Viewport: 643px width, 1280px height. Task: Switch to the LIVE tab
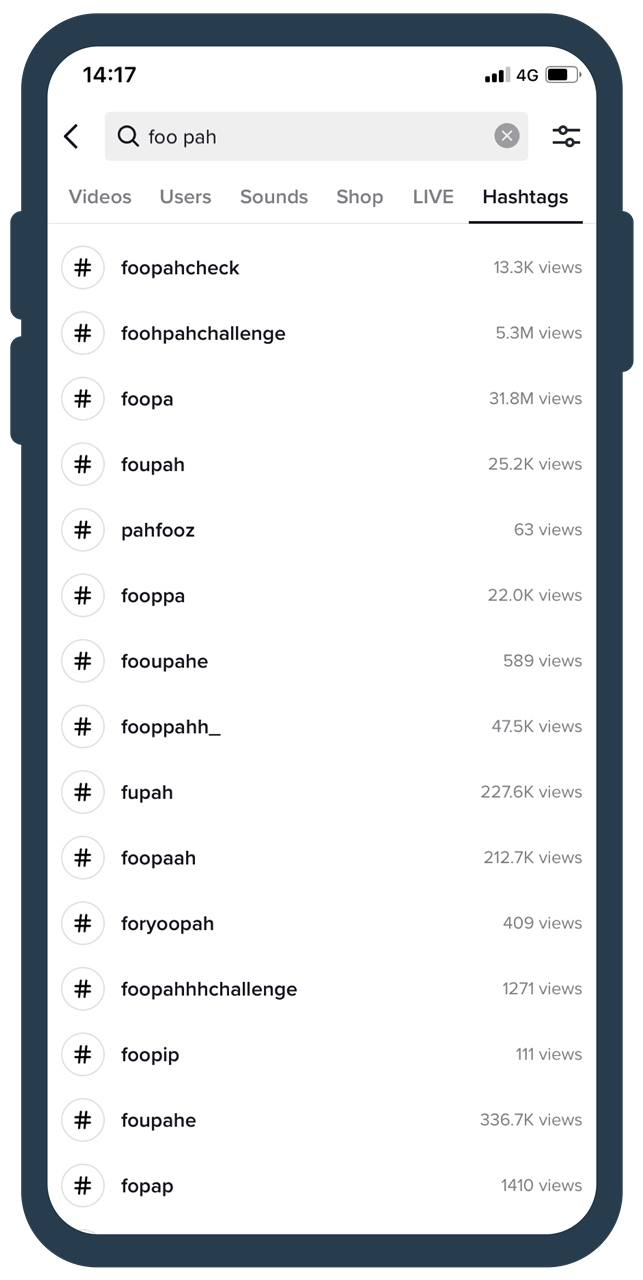433,197
